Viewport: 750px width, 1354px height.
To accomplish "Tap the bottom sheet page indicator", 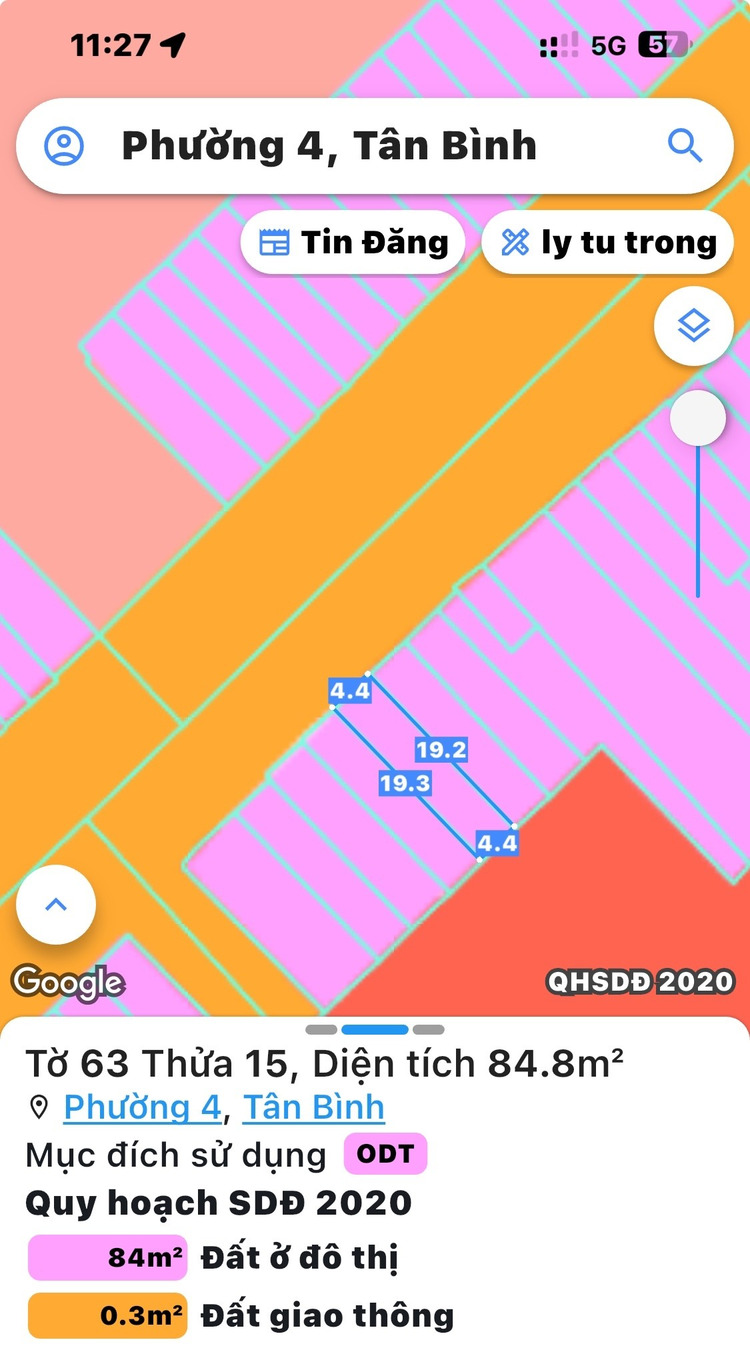I will [x=375, y=1029].
